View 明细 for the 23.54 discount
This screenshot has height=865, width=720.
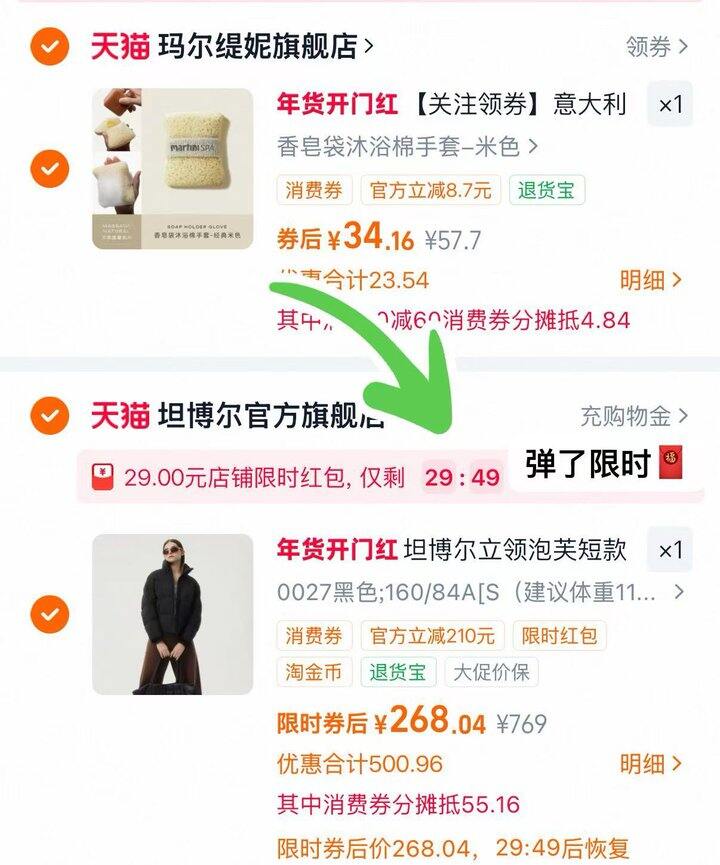651,280
